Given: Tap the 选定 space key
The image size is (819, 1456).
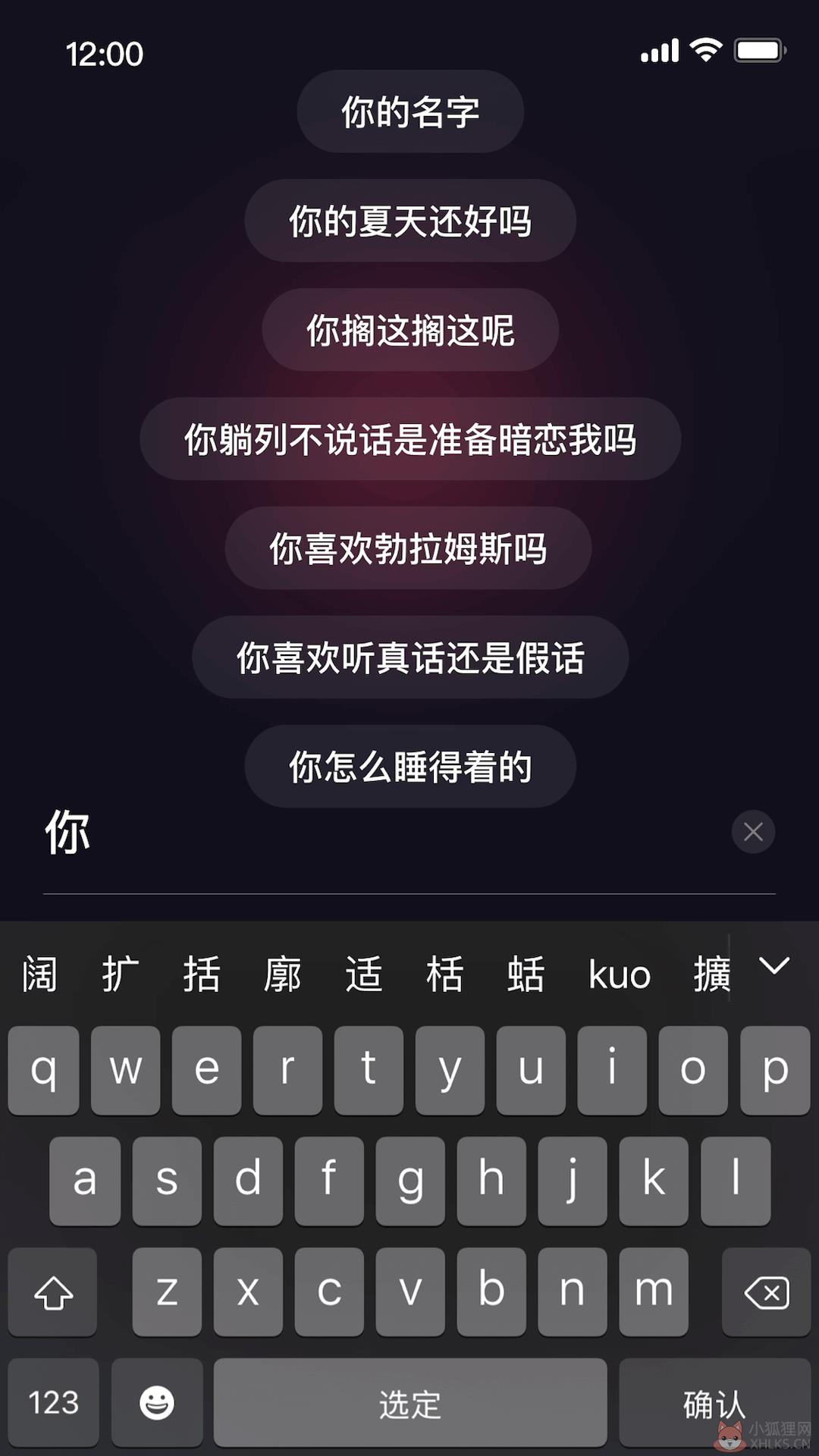Looking at the screenshot, I should 410,1402.
